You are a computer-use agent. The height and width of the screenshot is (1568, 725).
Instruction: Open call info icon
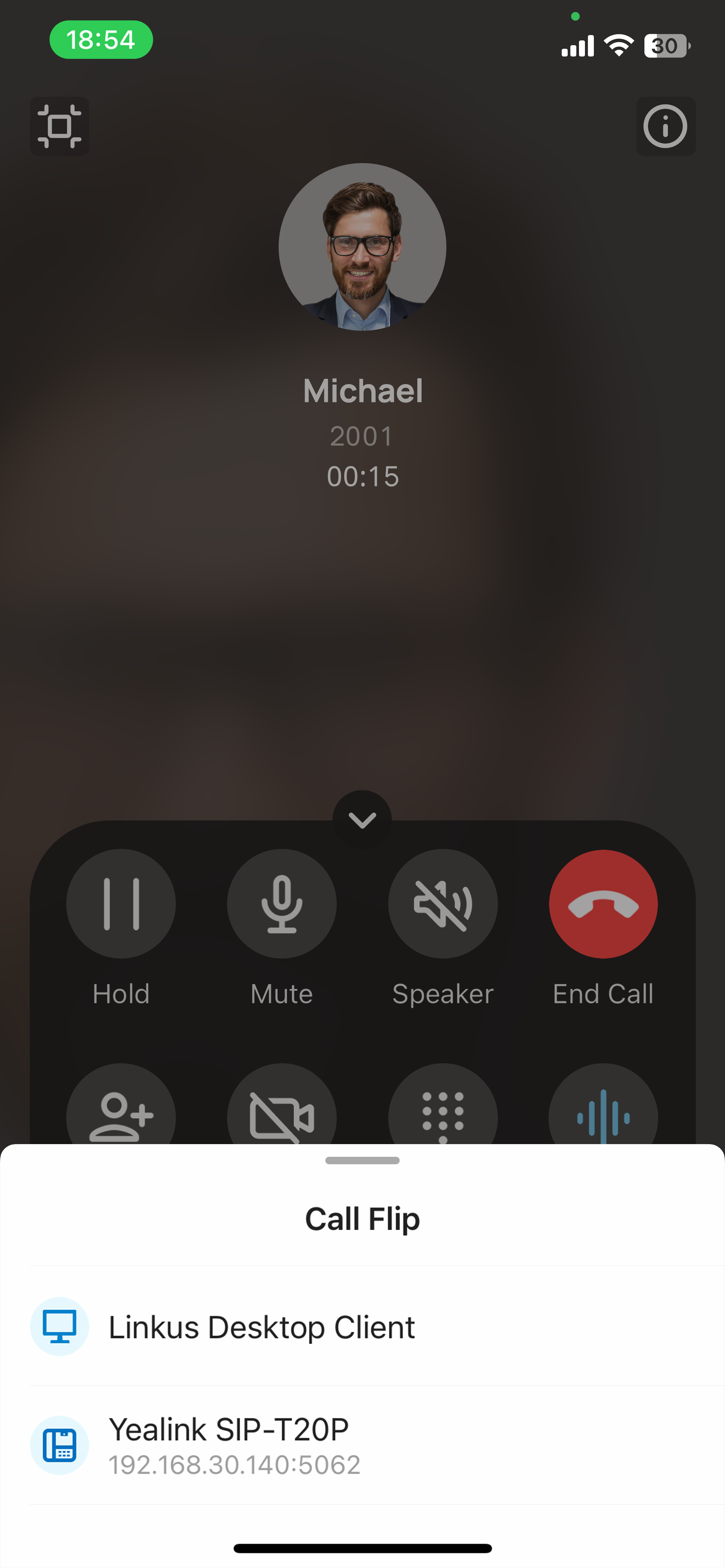click(x=665, y=127)
